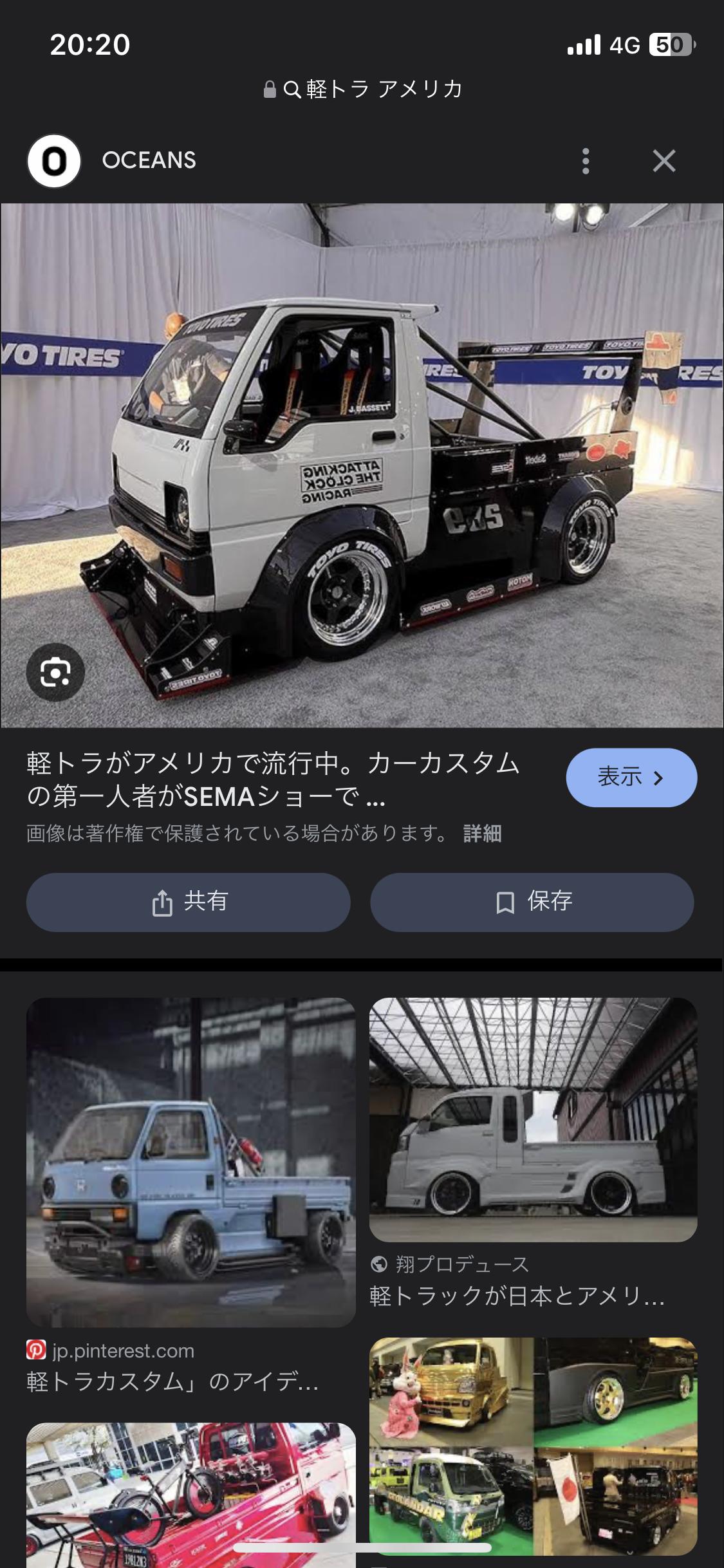Open the red truck with bicycle image
The height and width of the screenshot is (1568, 724).
(x=191, y=1495)
